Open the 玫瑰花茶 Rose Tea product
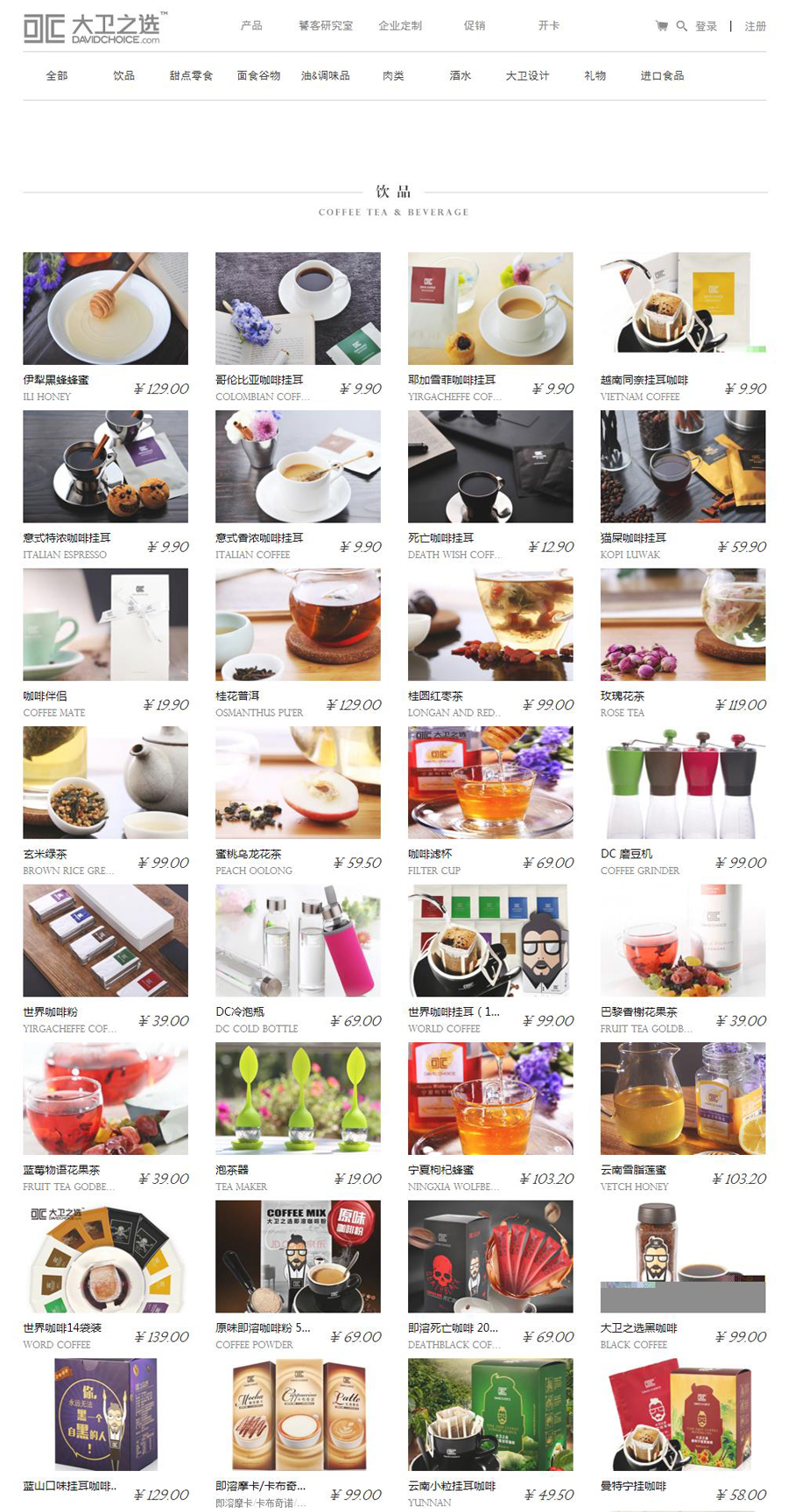This screenshot has height=1512, width=788. 683,625
